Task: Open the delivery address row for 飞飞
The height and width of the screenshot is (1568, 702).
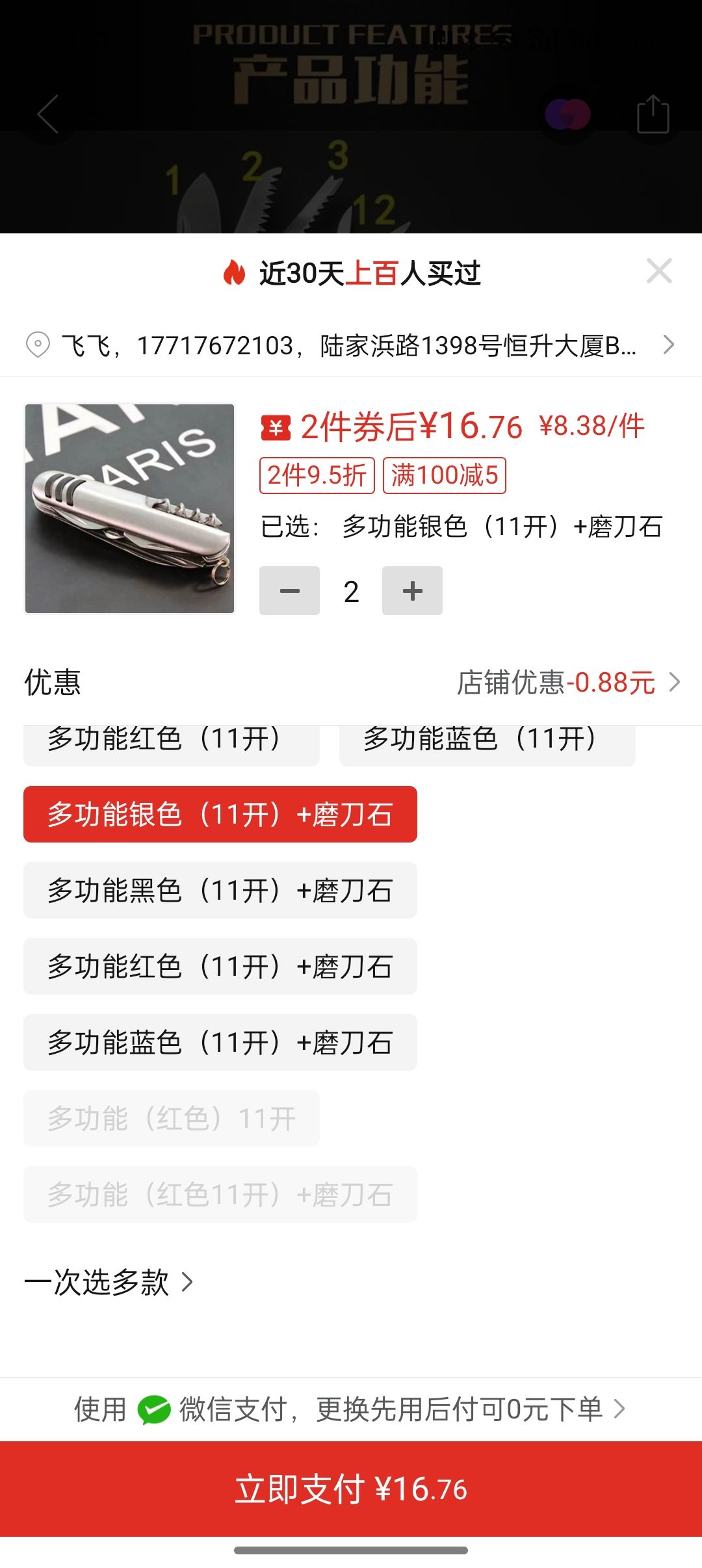Action: pyautogui.click(x=351, y=345)
